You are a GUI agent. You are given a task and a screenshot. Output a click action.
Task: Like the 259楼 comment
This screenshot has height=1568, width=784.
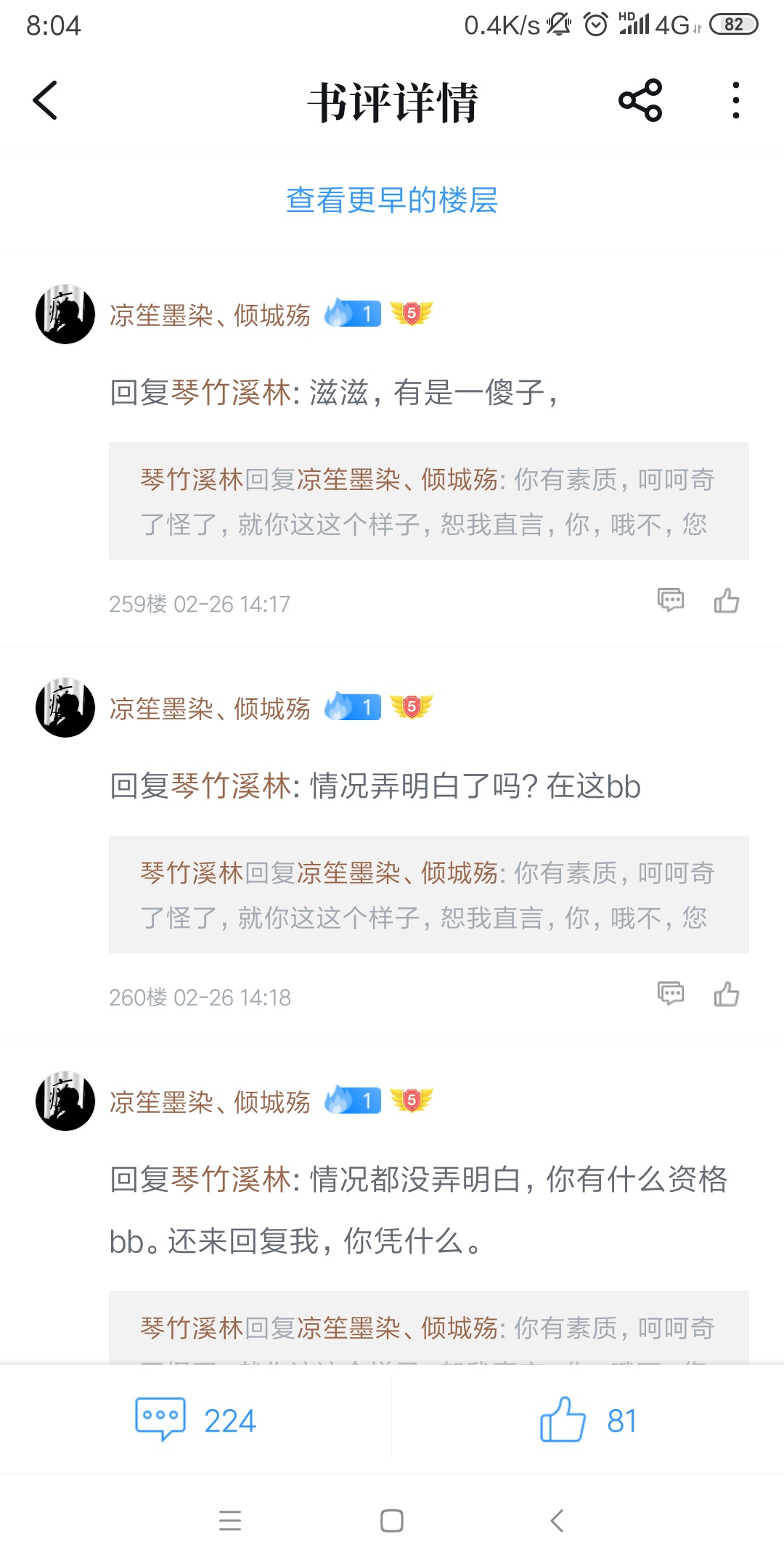pyautogui.click(x=727, y=600)
